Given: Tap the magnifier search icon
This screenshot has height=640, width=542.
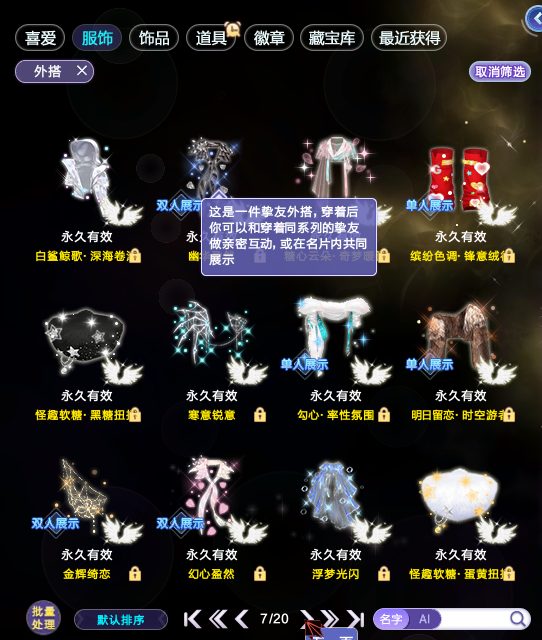Looking at the screenshot, I should 518,619.
